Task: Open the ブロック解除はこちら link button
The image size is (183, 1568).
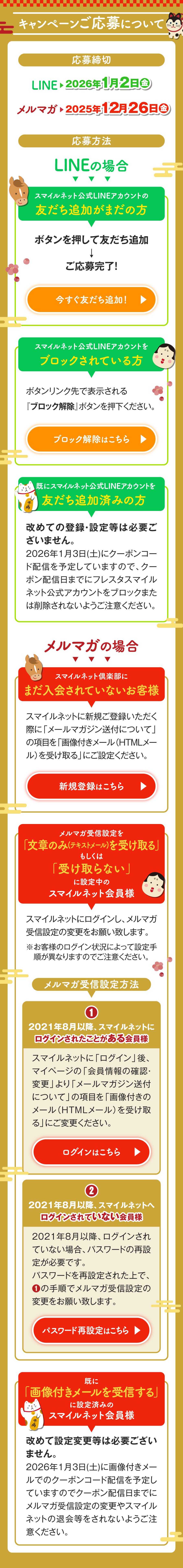Action: click(91, 439)
